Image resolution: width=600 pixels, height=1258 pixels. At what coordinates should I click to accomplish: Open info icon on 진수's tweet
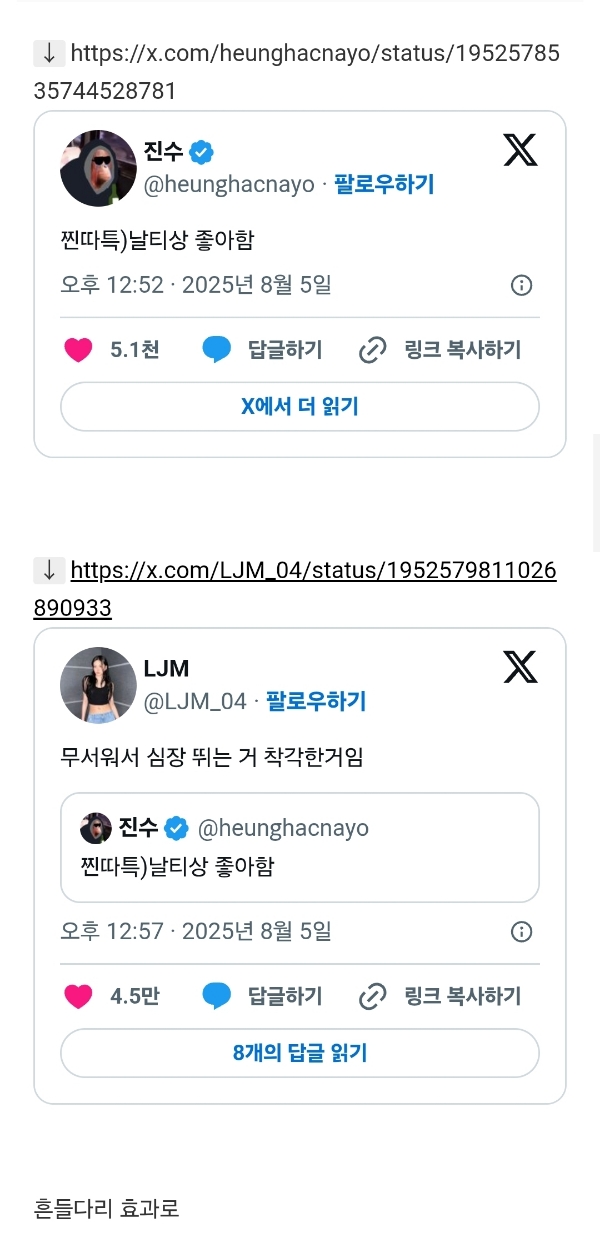521,286
